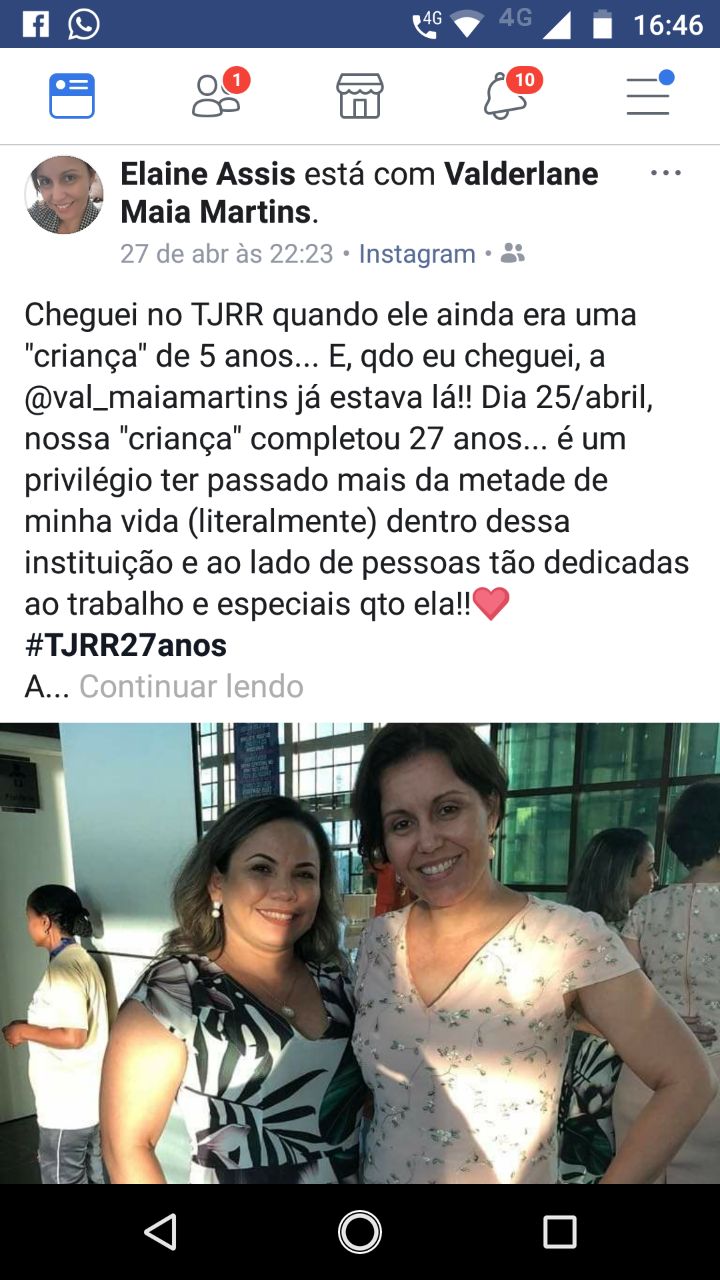Open the hamburger menu tab

pyautogui.click(x=648, y=97)
